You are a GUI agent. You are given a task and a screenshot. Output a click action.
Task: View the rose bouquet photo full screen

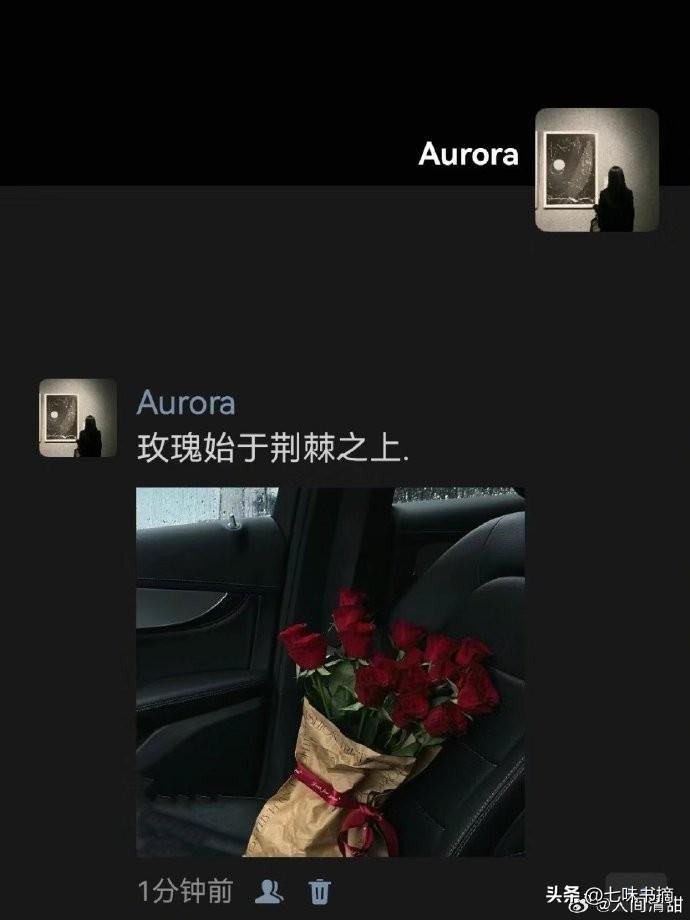[330, 671]
